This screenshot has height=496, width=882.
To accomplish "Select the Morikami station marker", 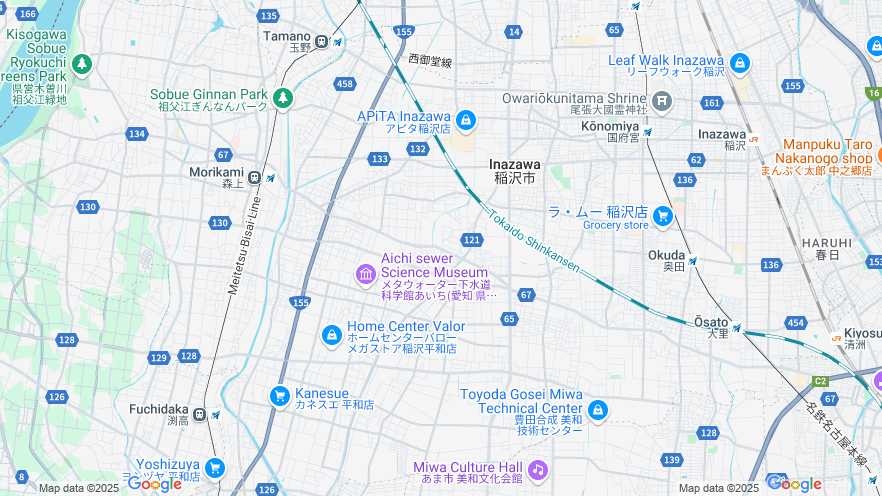I will point(255,178).
